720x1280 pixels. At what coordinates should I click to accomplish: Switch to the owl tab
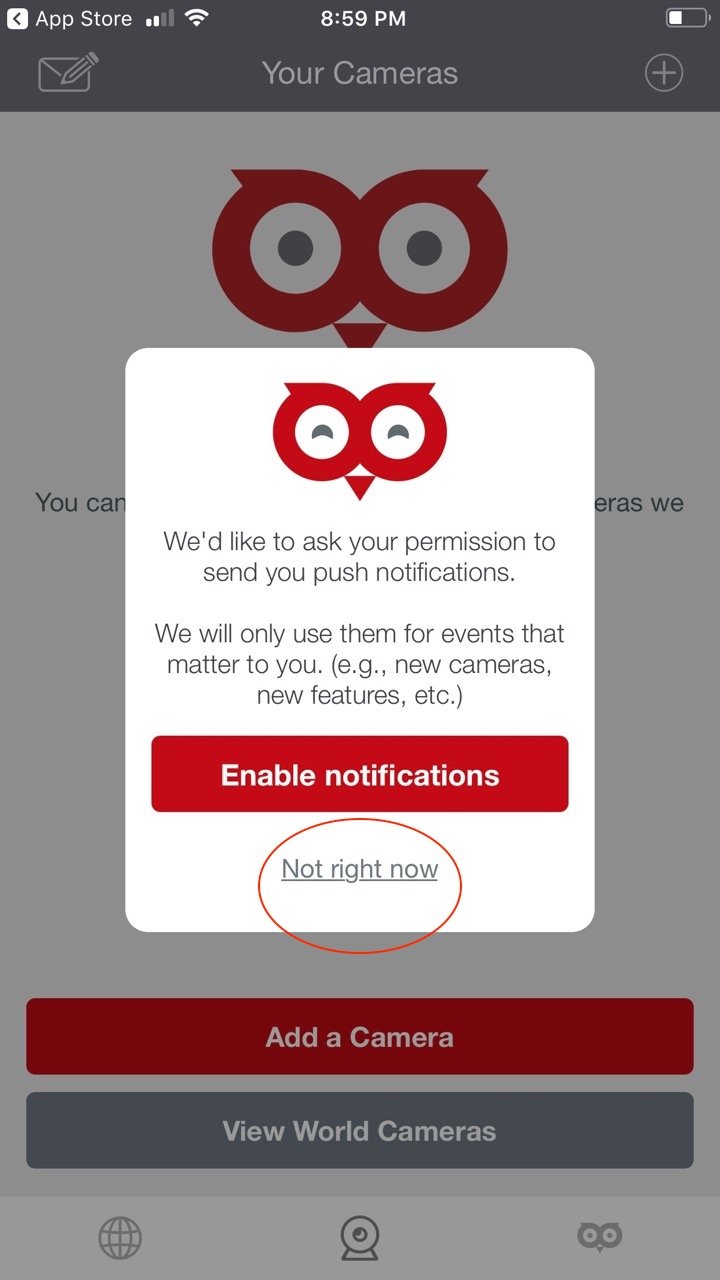(600, 1238)
